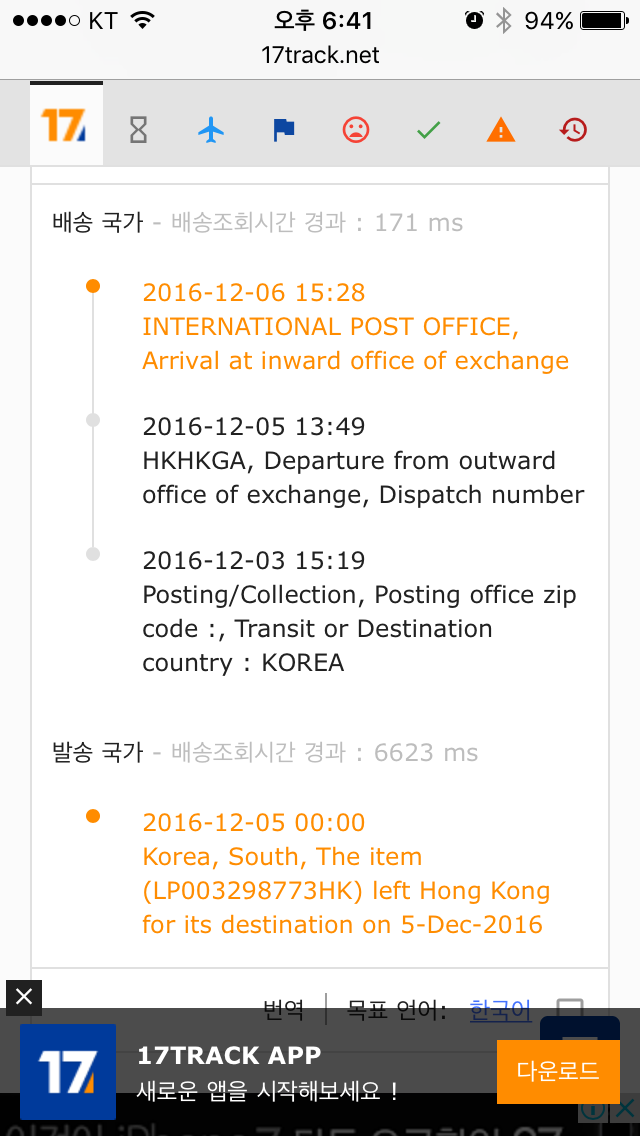This screenshot has height=1136, width=640.
Task: Open the orange warning alert tab
Action: pyautogui.click(x=501, y=130)
